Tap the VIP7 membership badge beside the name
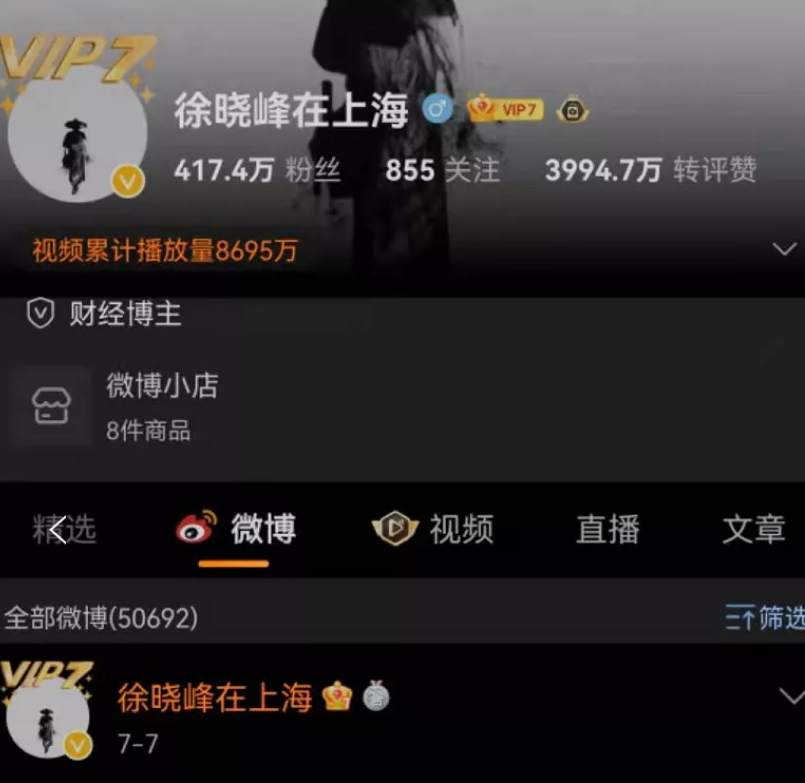805x783 pixels. tap(506, 109)
